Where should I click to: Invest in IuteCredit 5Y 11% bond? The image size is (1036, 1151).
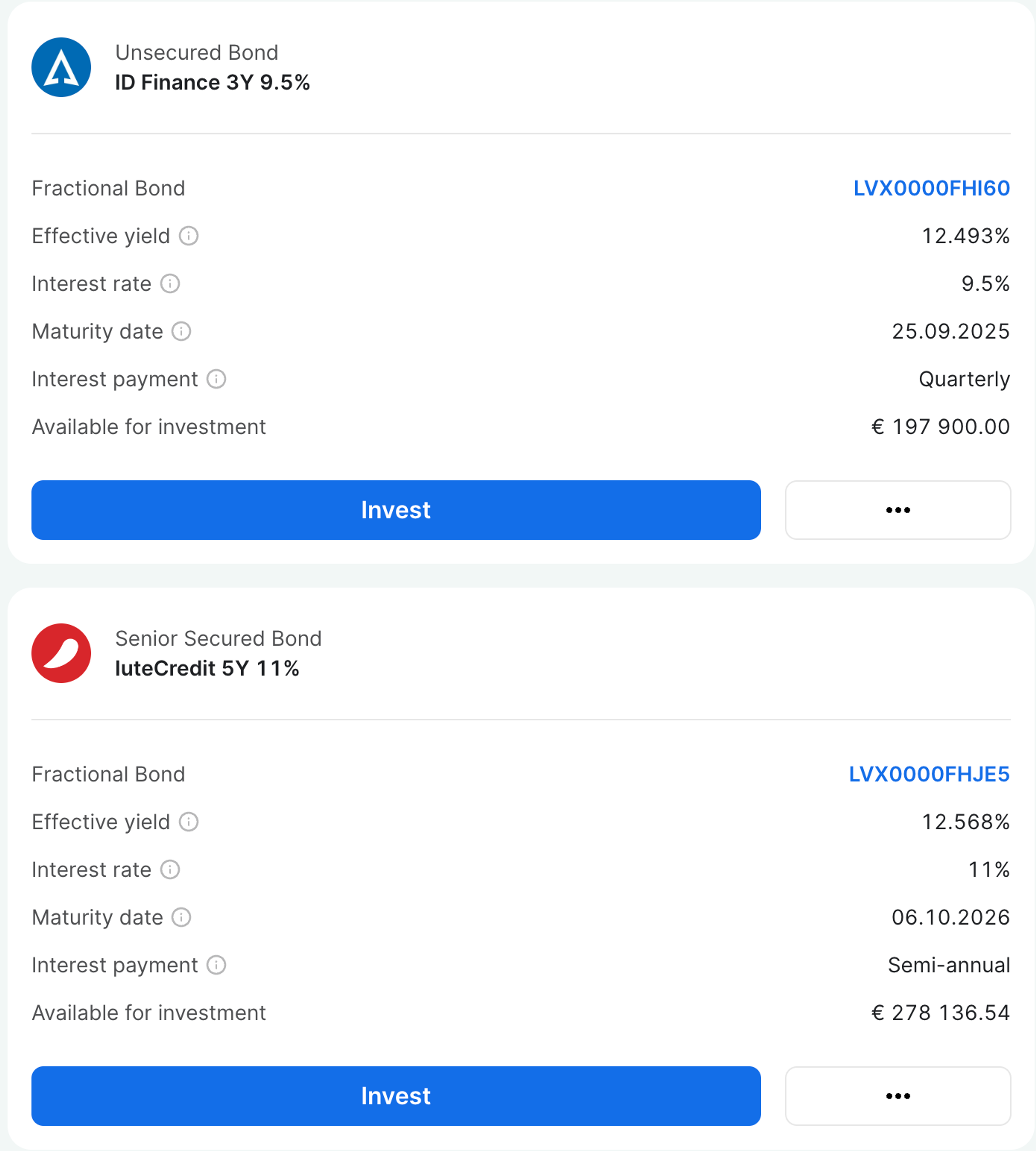tap(396, 1096)
